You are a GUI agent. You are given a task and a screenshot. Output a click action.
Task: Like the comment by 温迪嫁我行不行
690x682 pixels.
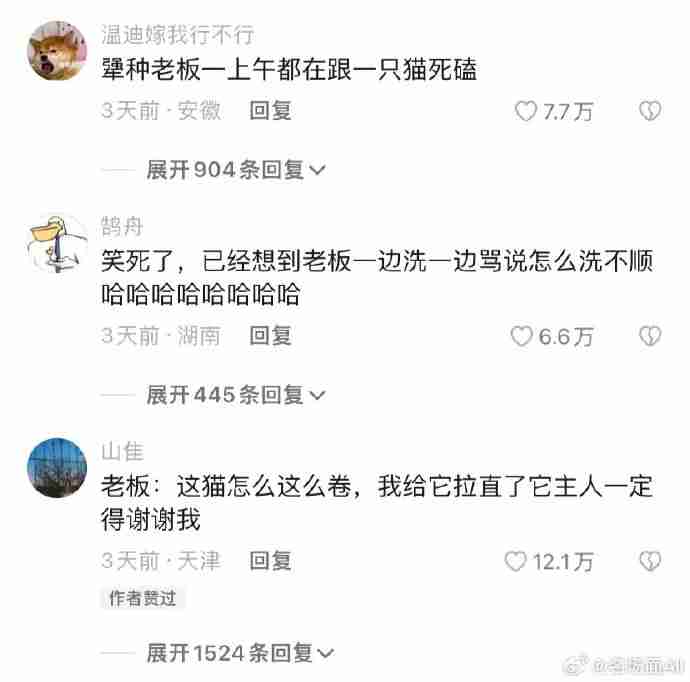point(526,111)
